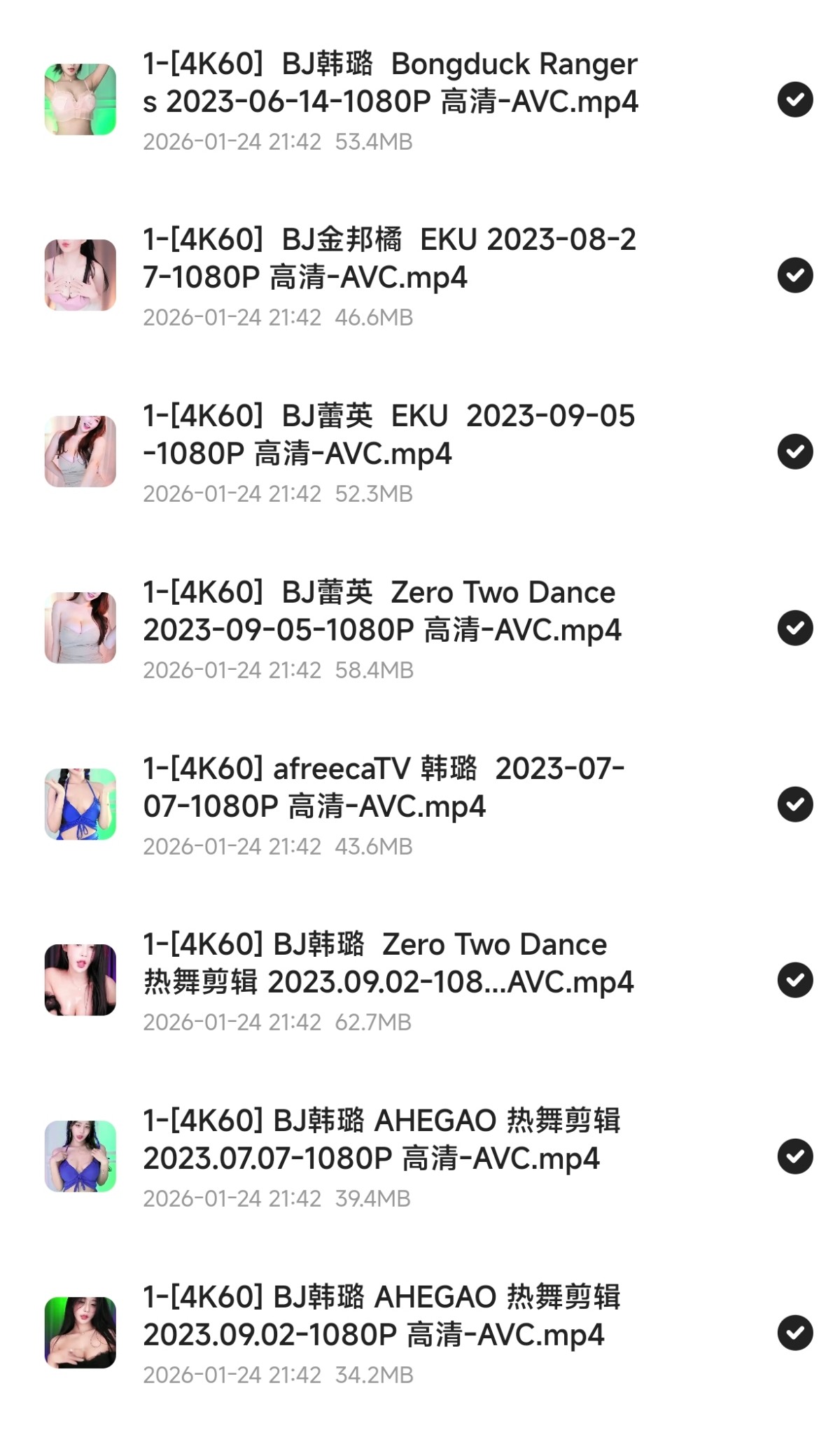
Task: Toggle checkbox of BJ蕾英 Zero Two Dance 58.4MB
Action: [795, 628]
